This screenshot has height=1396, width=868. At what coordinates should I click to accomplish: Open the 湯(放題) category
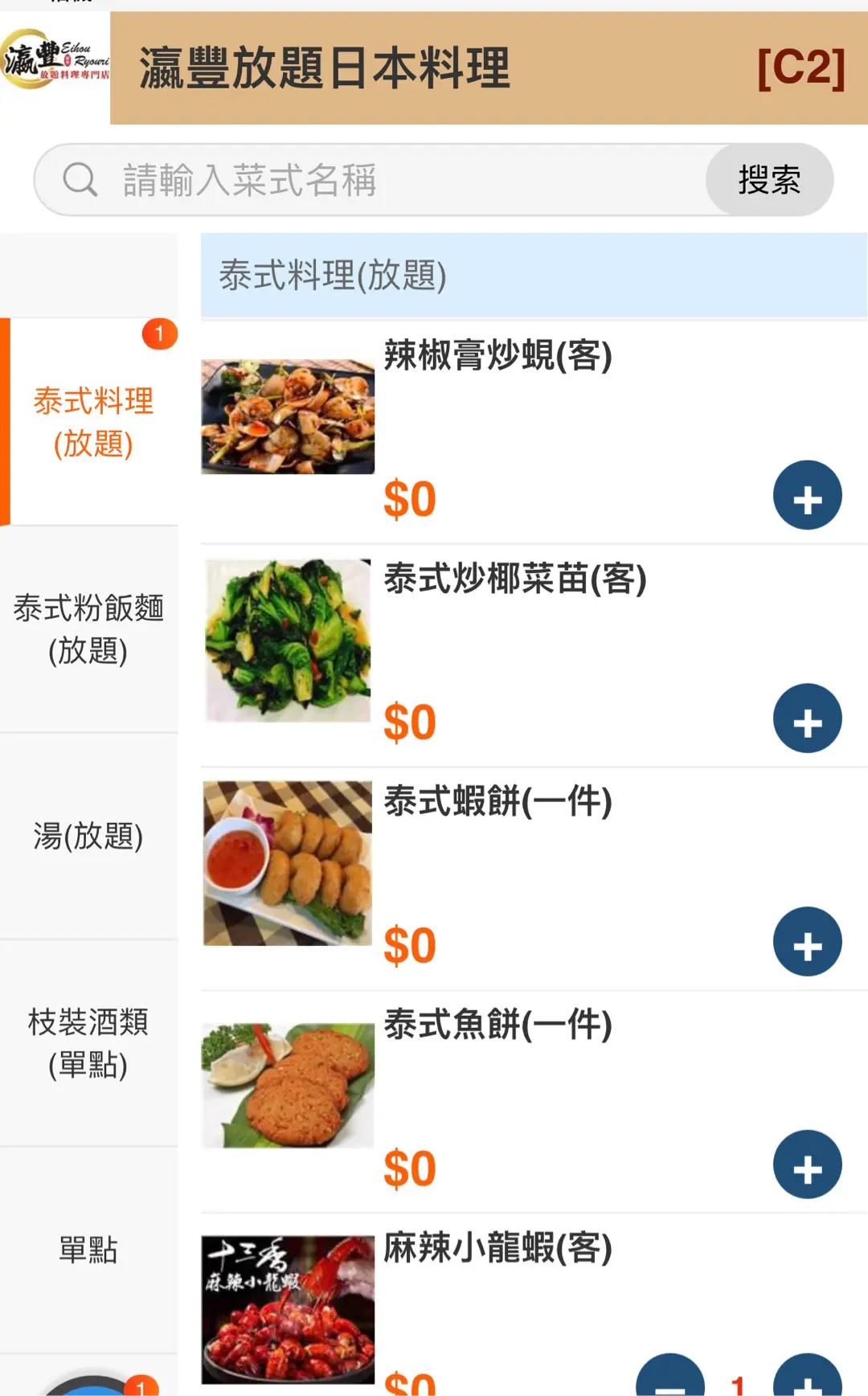[x=88, y=836]
